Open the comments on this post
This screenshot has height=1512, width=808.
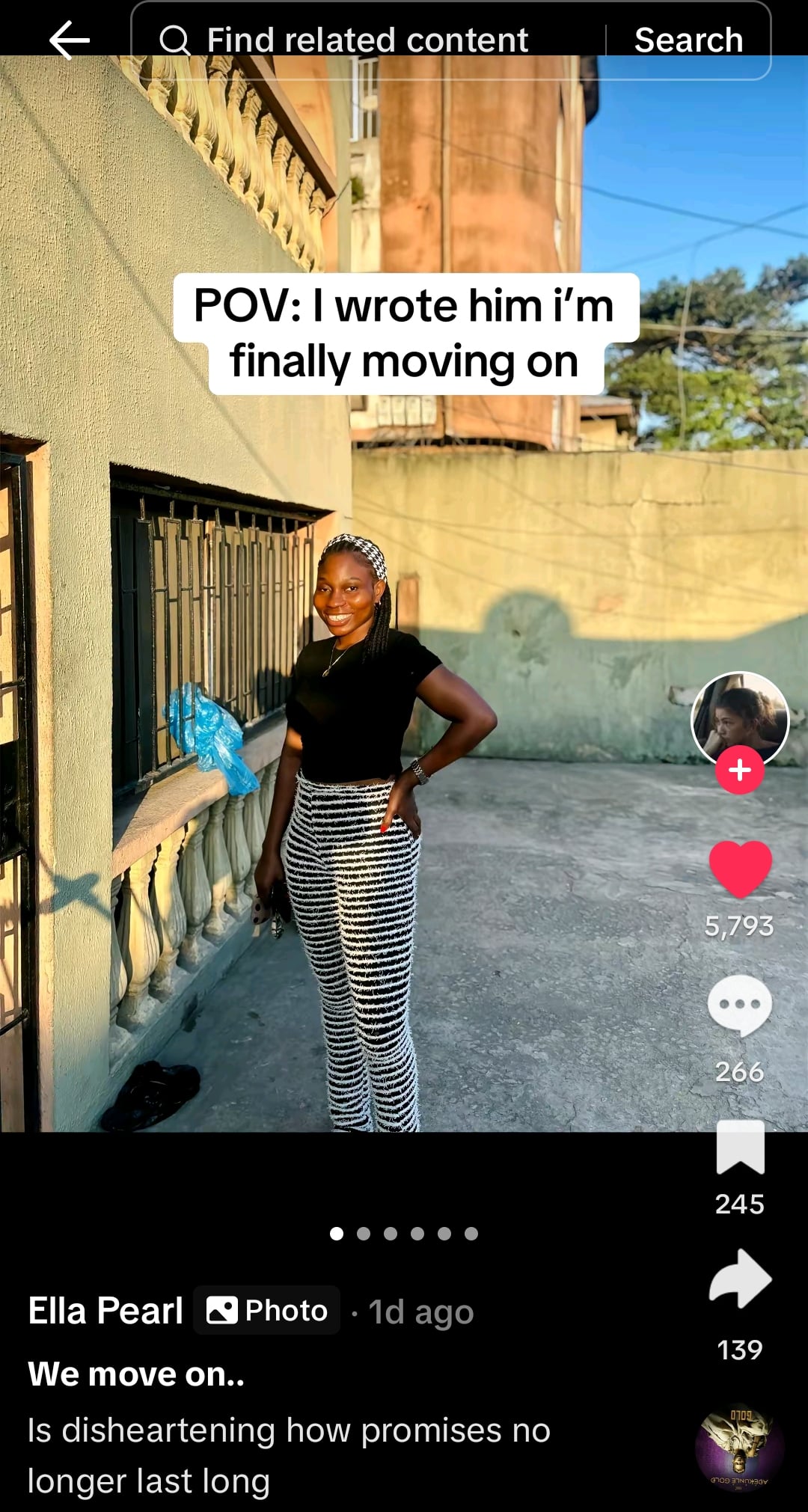[739, 1005]
